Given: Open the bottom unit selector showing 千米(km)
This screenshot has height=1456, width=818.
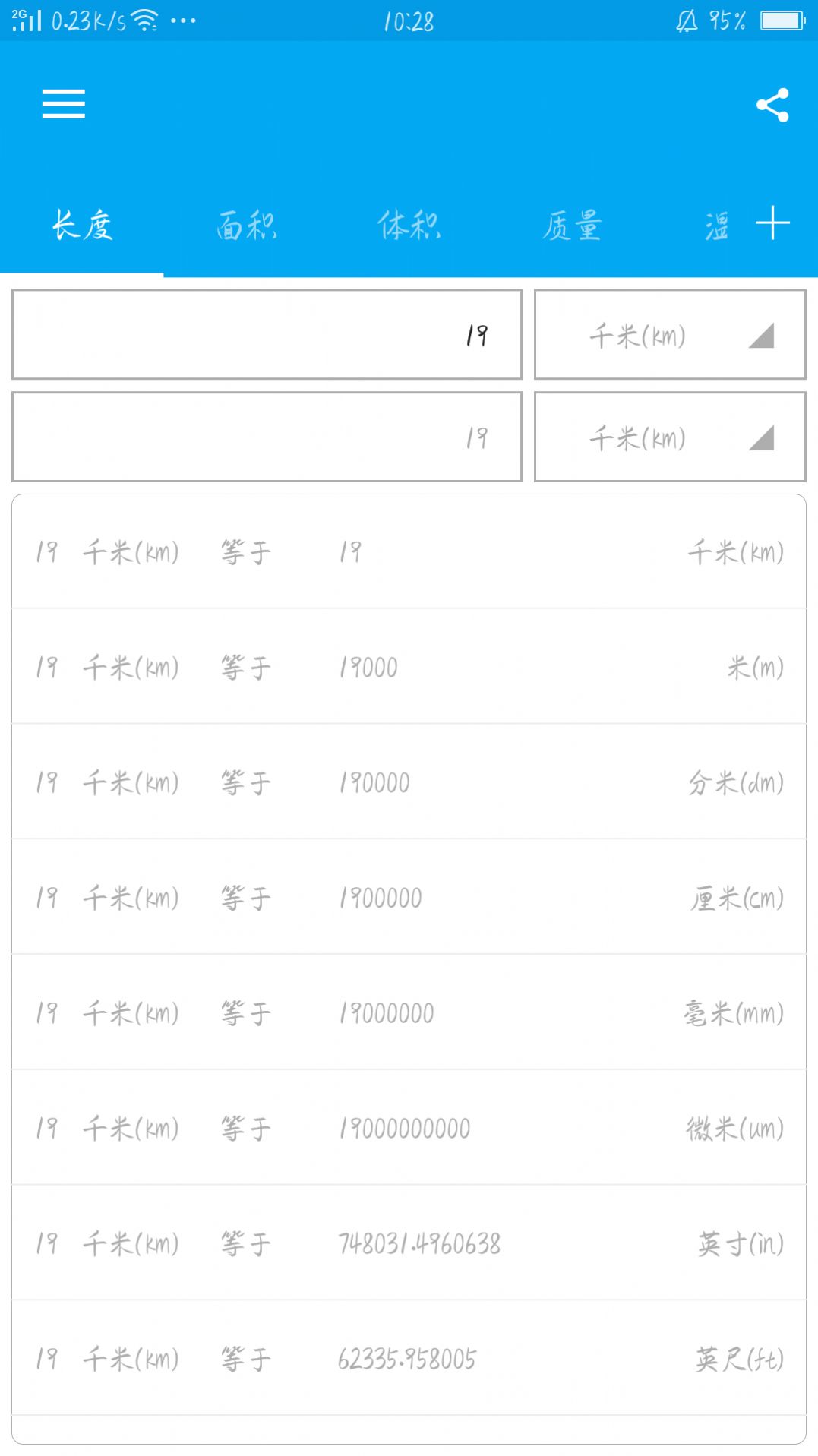Looking at the screenshot, I should 670,438.
